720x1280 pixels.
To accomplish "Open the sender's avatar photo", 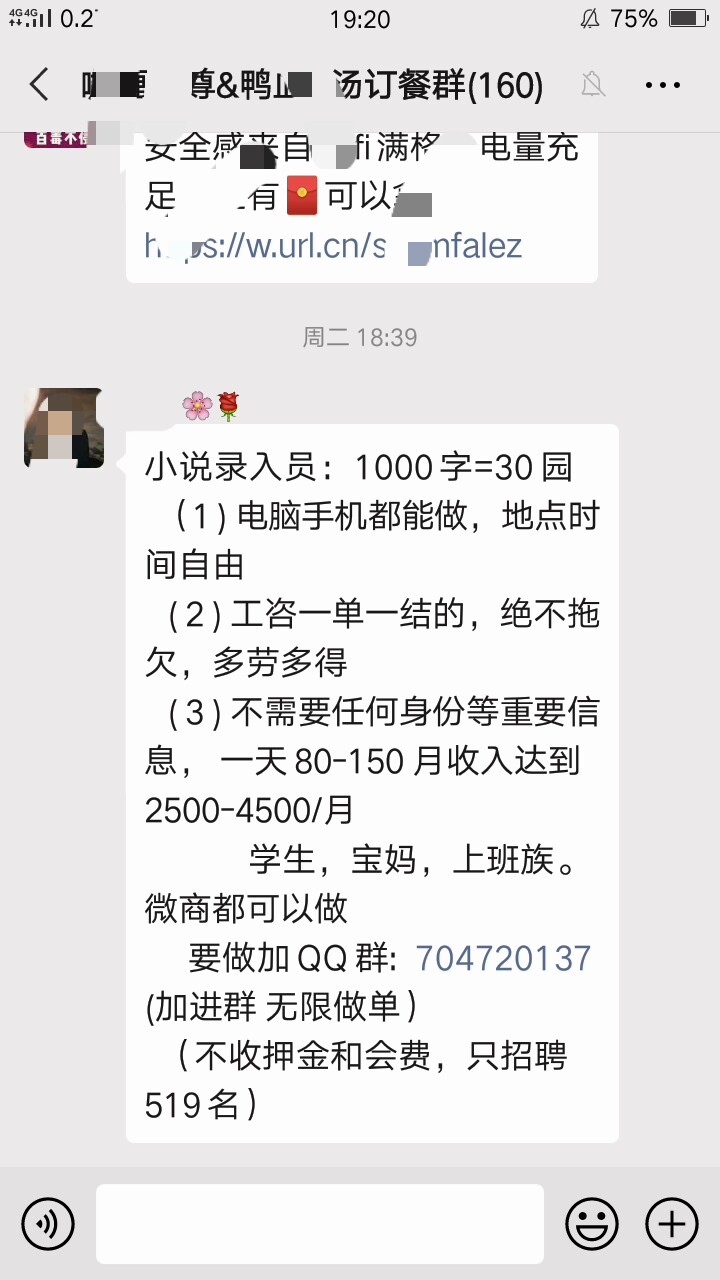I will click(63, 428).
